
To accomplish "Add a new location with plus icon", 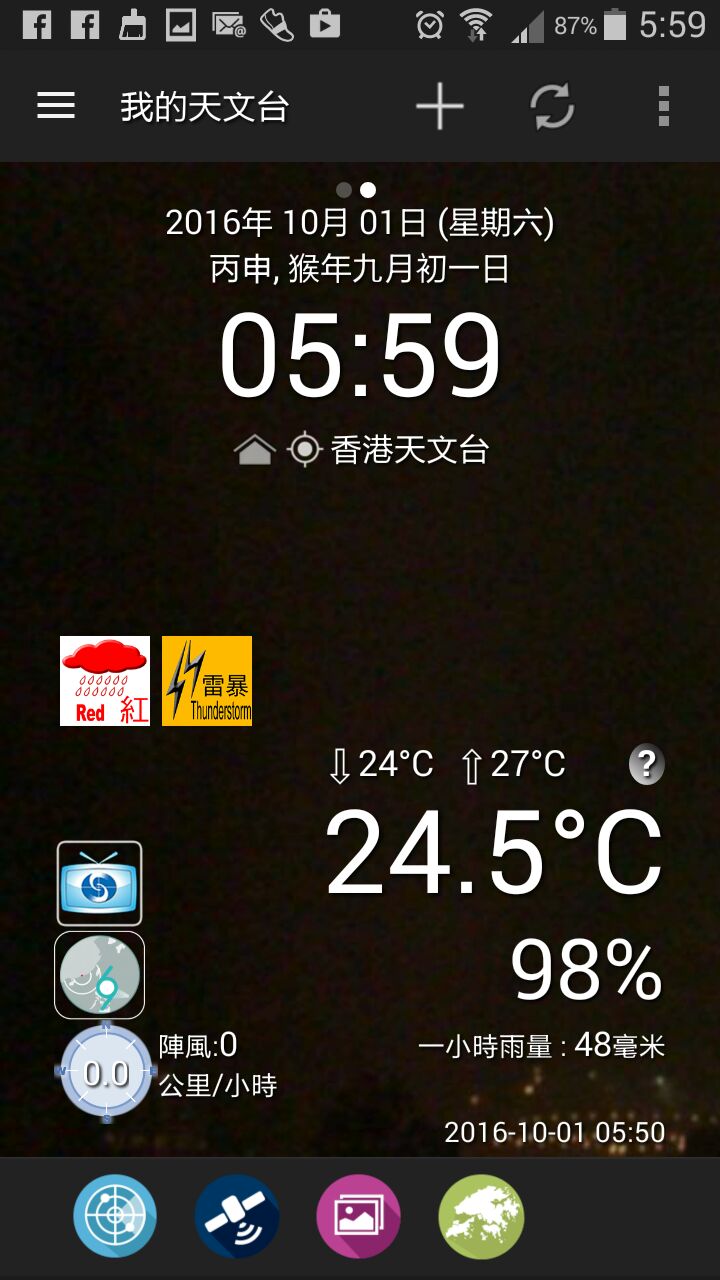I will point(440,106).
